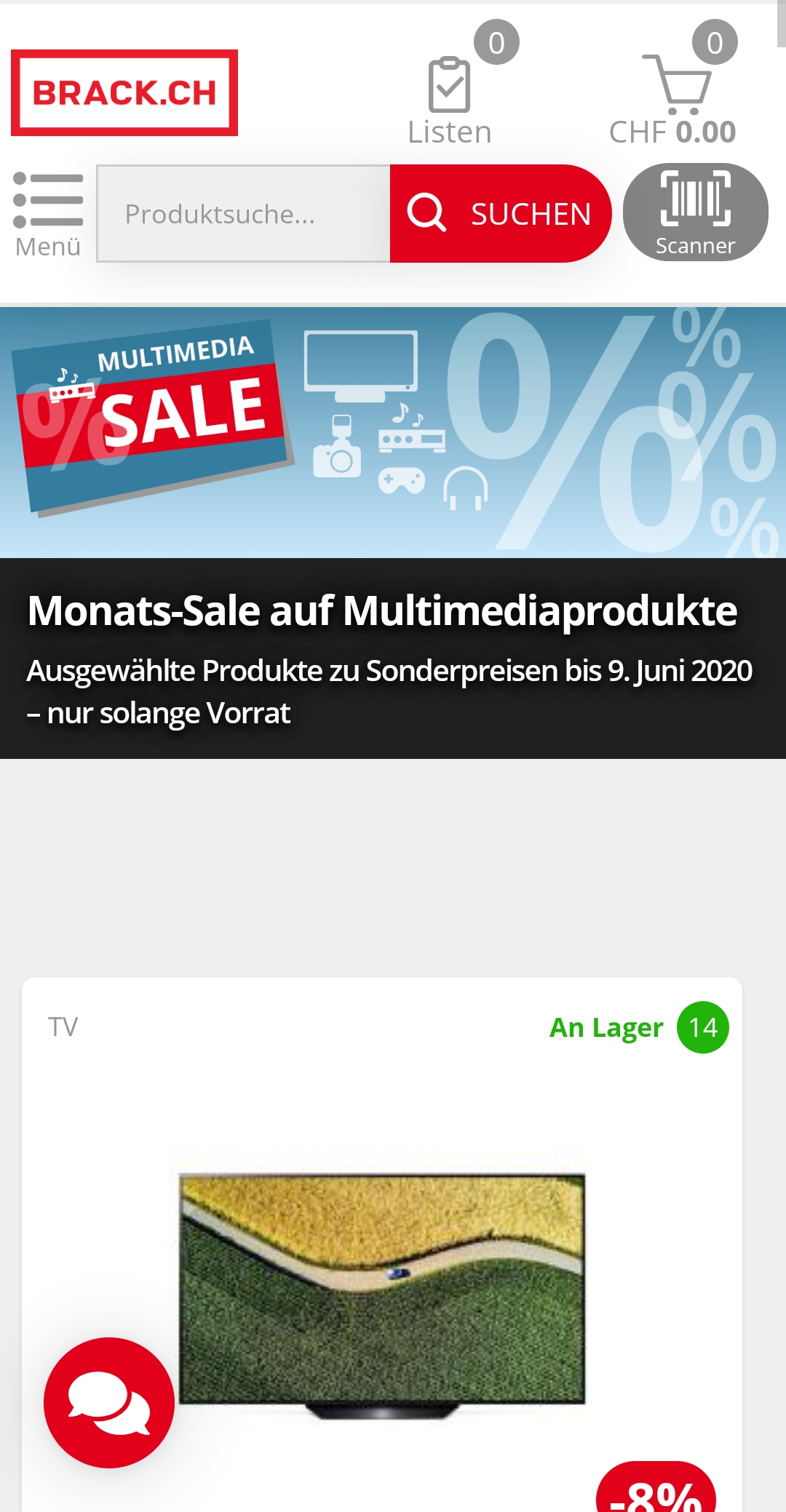Start a chat via the red chat bubble
Screen dimensions: 786x1512
tap(109, 1402)
